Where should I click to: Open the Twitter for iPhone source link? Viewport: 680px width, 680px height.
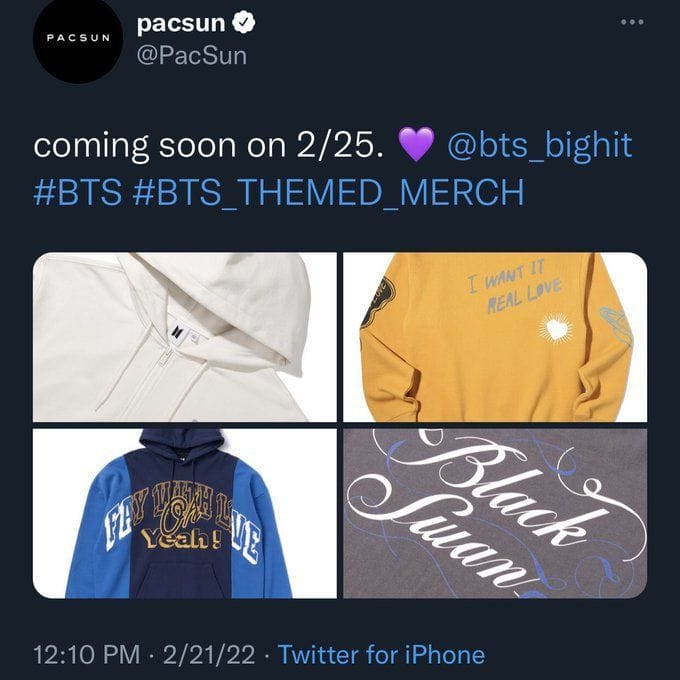coord(381,655)
